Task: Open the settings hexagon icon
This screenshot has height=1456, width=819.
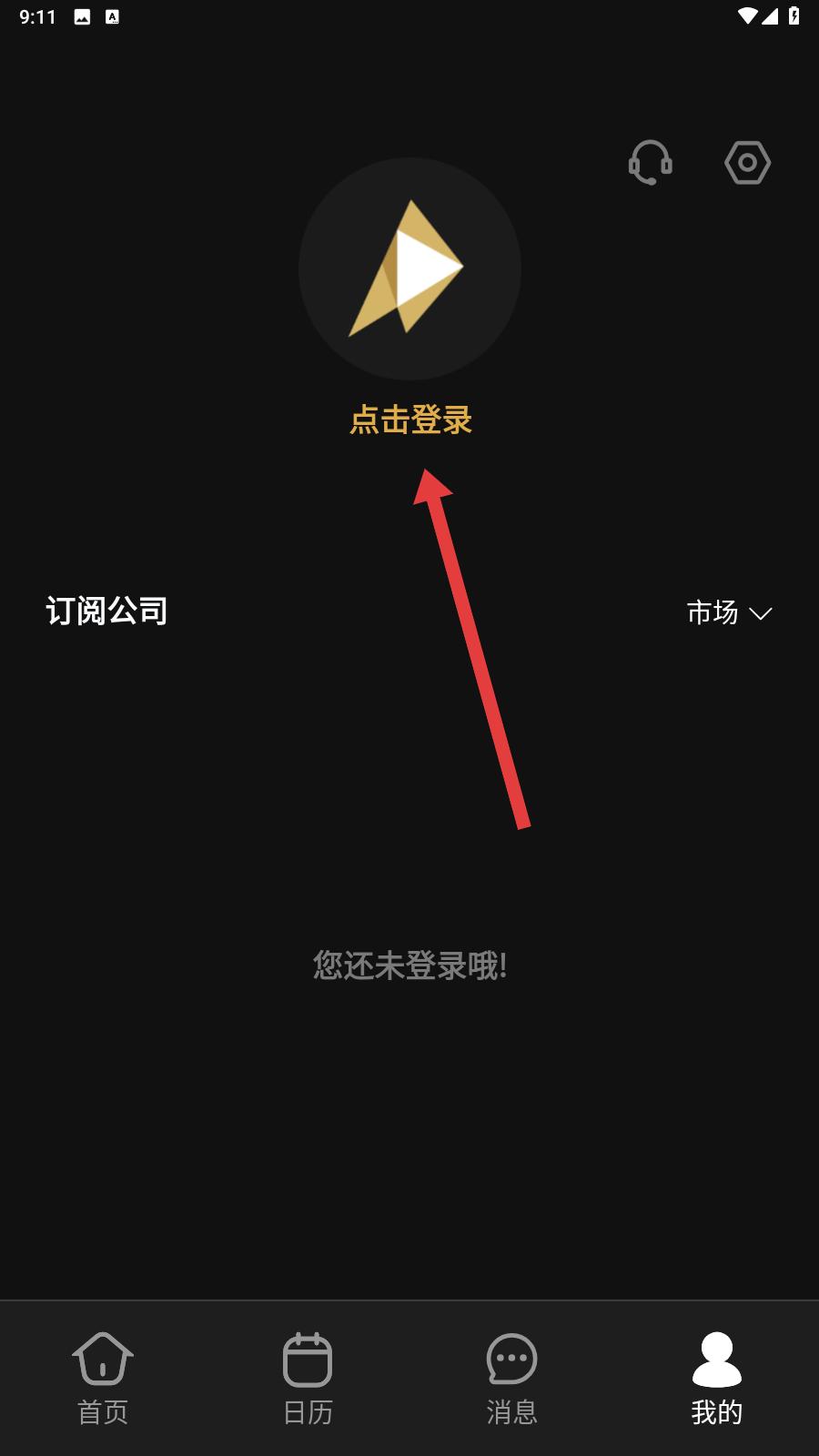Action: [747, 163]
